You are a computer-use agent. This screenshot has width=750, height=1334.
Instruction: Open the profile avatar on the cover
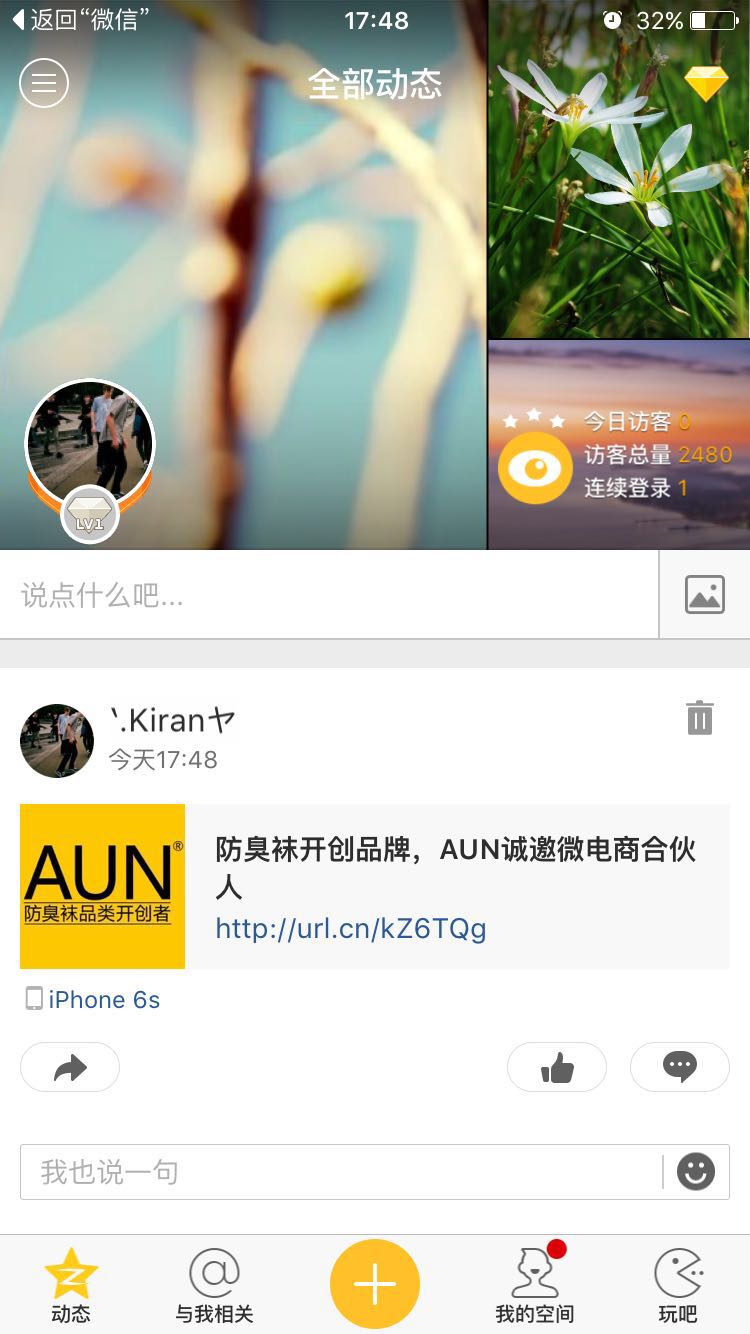coord(90,445)
